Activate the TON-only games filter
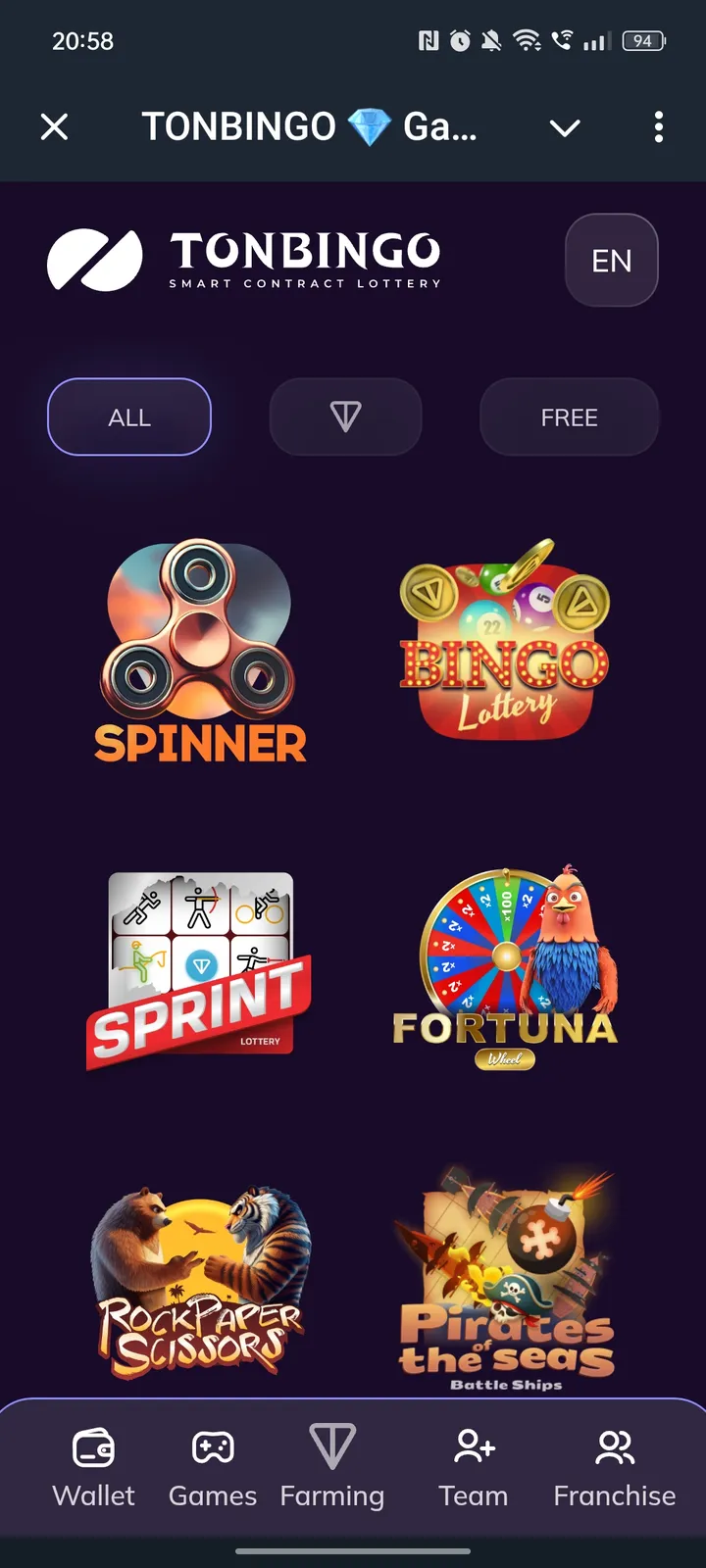 (345, 416)
